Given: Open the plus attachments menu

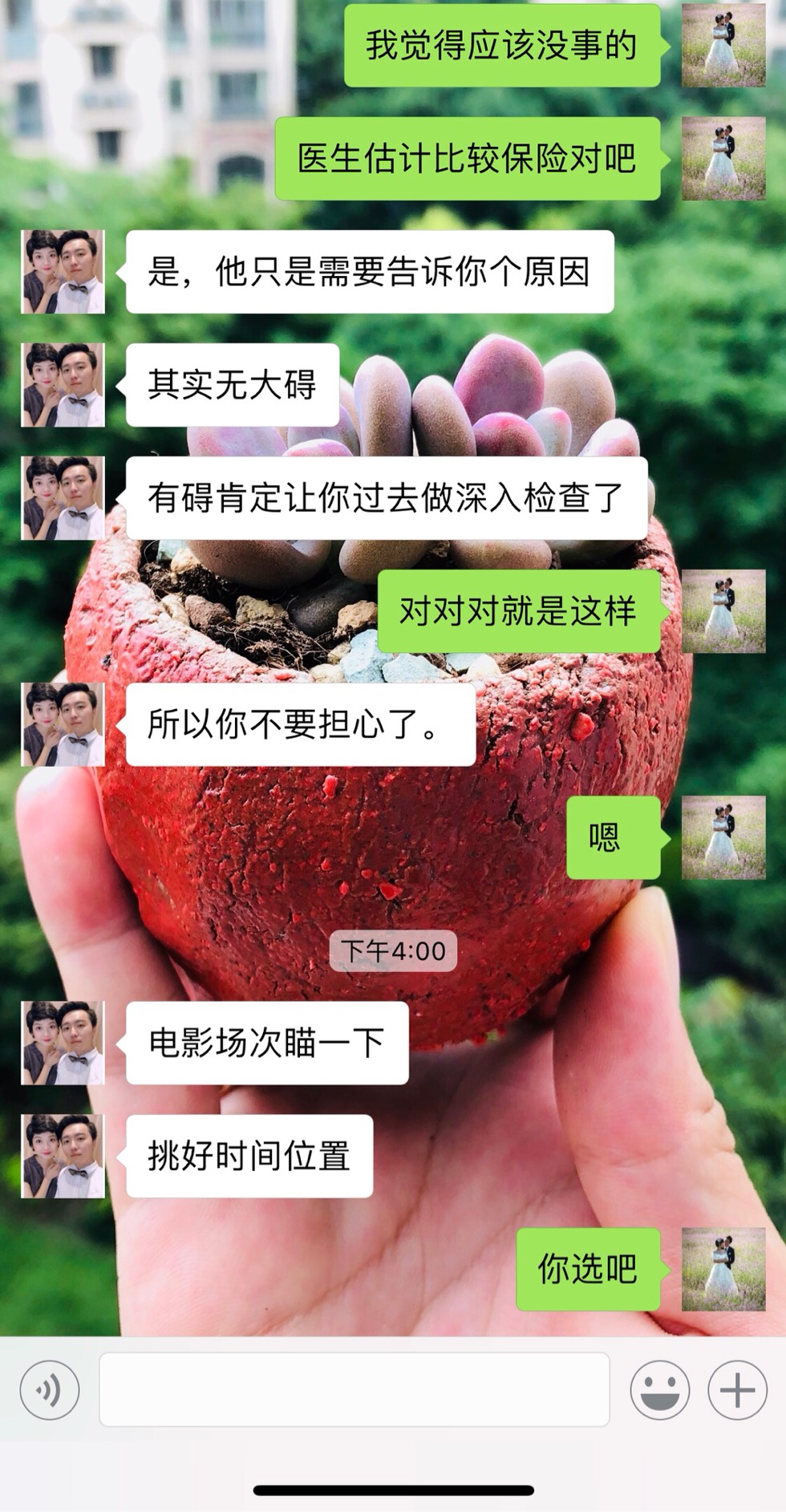Looking at the screenshot, I should 736,1389.
